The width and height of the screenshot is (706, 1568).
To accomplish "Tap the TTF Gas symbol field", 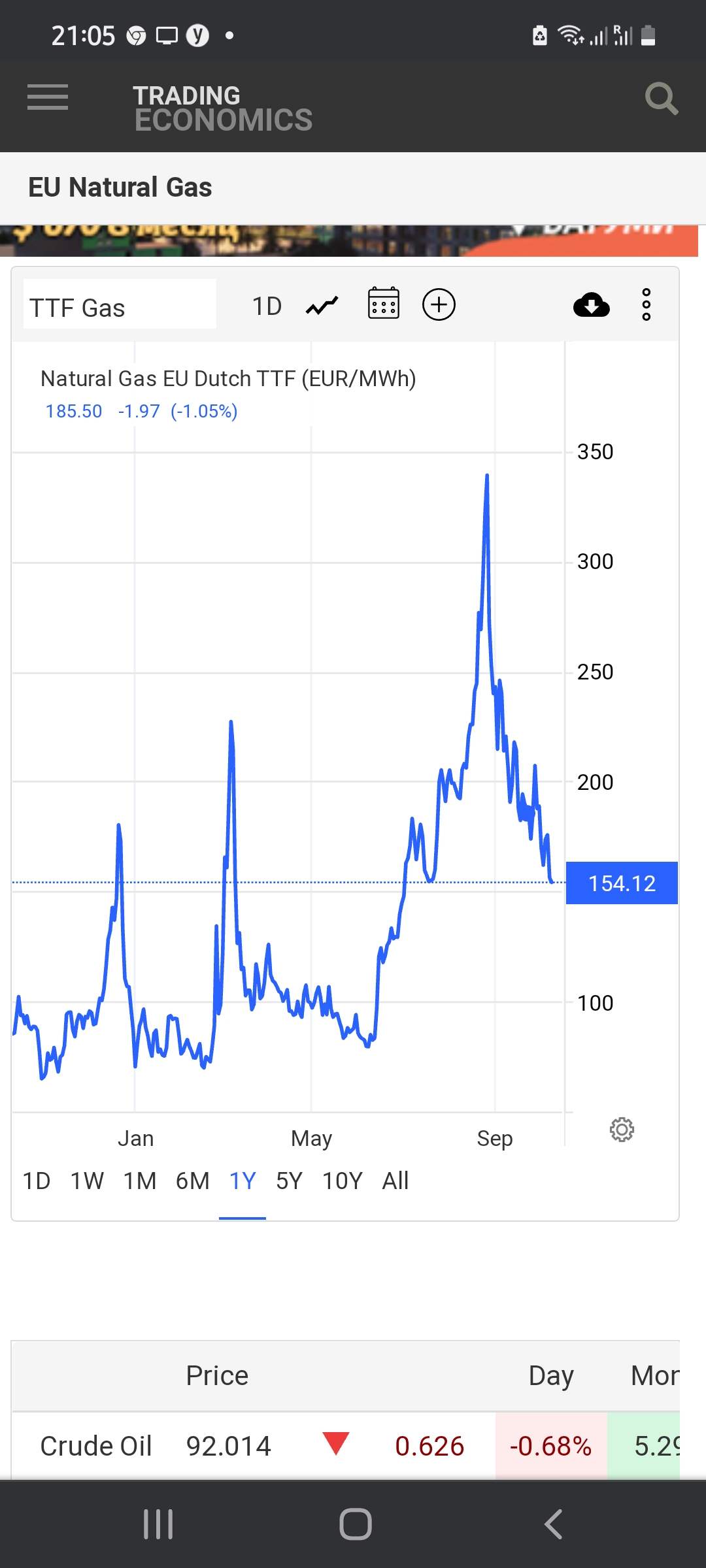I will point(120,306).
